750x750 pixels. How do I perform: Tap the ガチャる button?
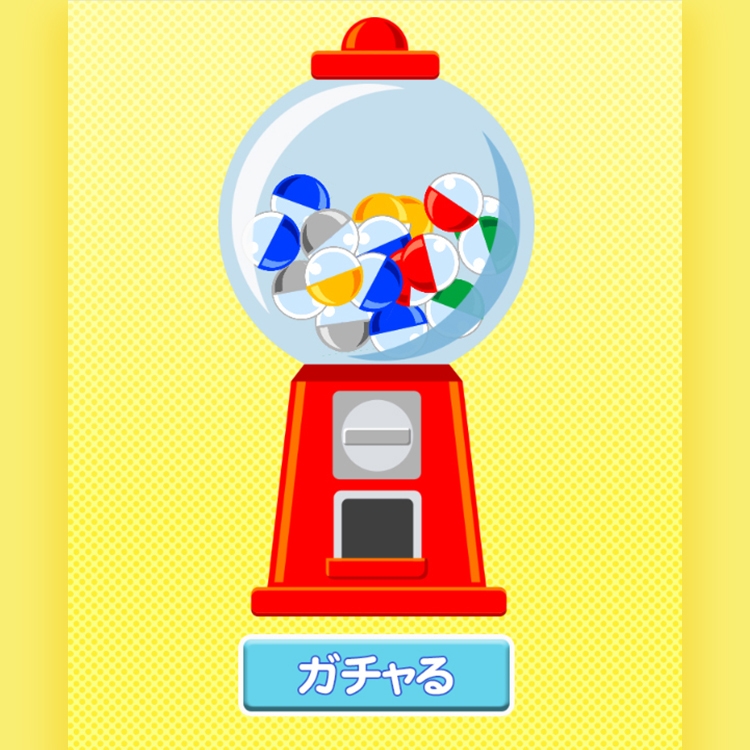point(376,675)
